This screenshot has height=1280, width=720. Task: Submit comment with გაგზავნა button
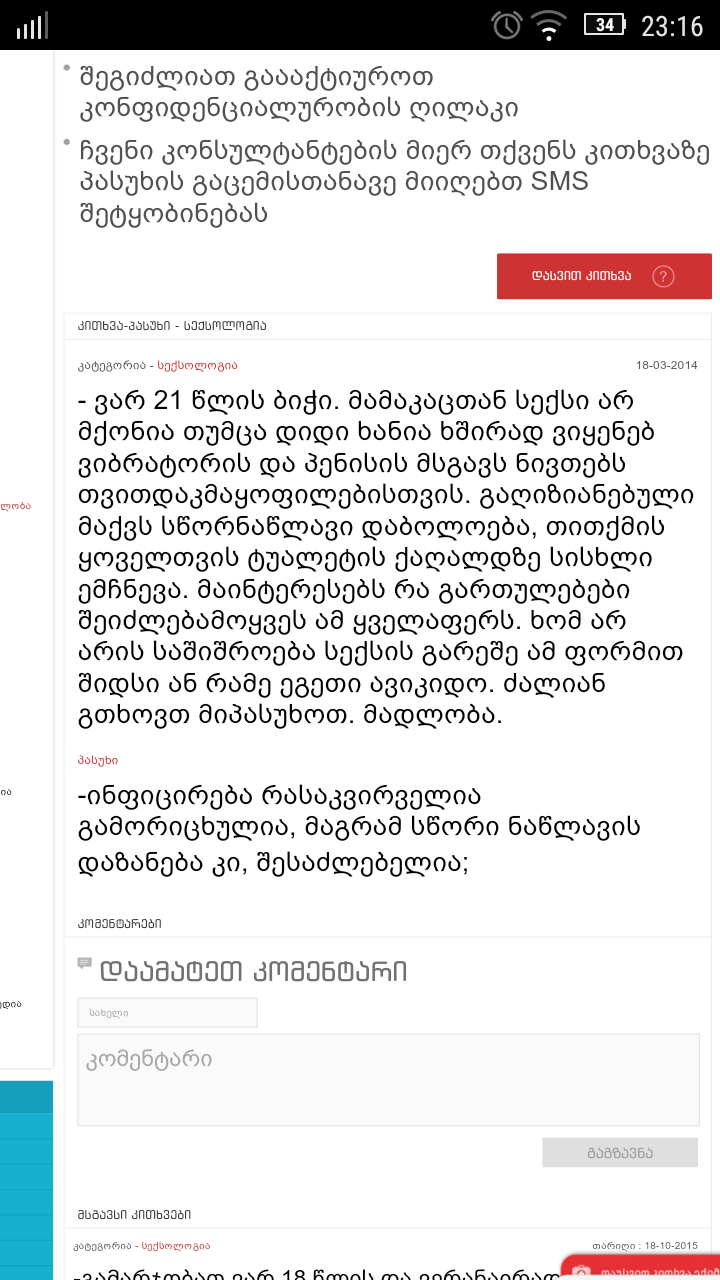point(620,1153)
